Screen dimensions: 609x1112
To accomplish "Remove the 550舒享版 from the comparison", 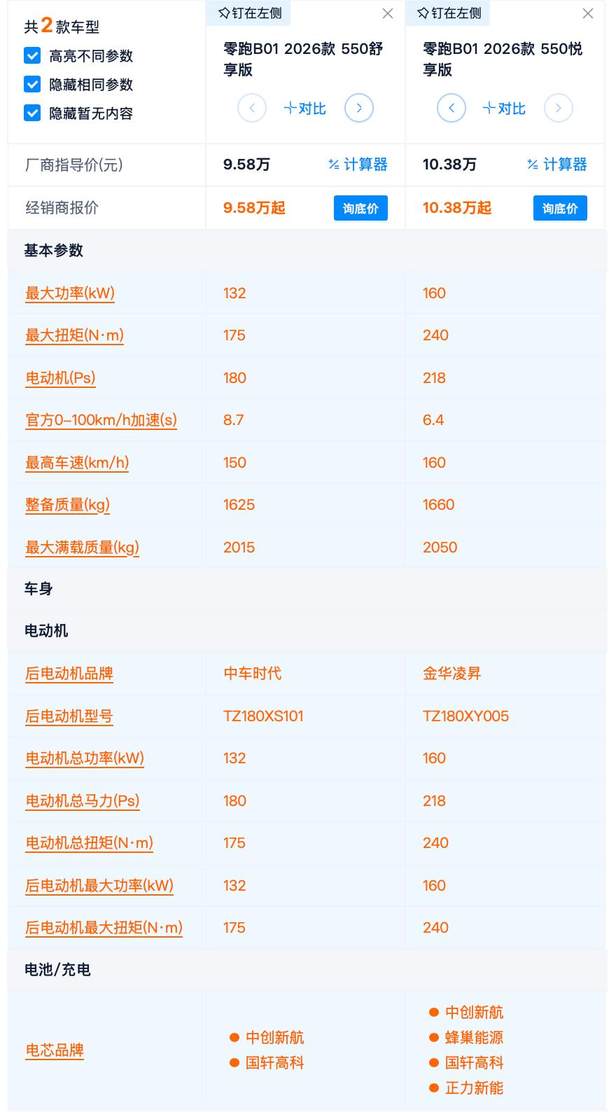I will [388, 13].
